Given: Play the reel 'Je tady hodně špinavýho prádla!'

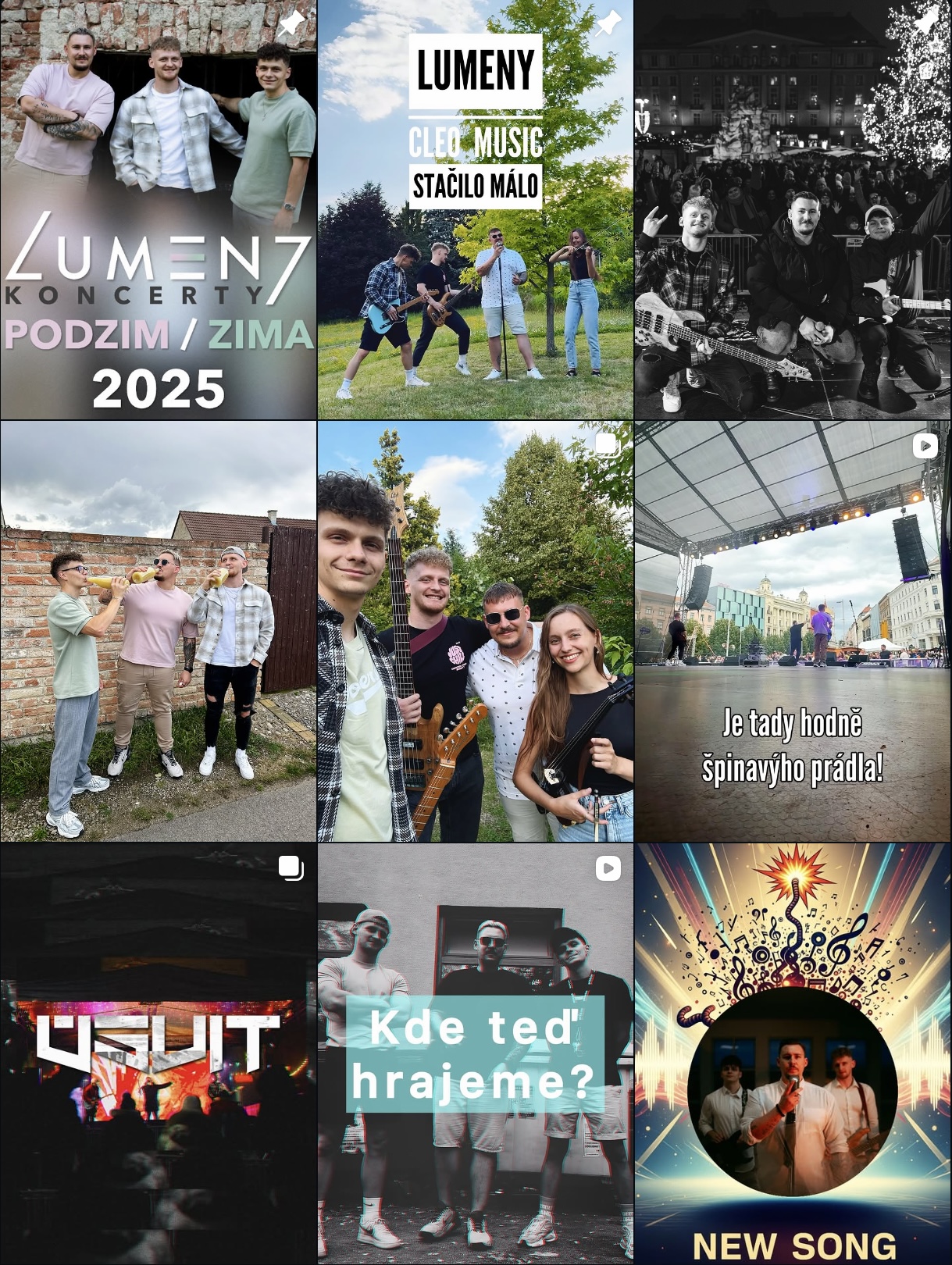Looking at the screenshot, I should (x=793, y=631).
